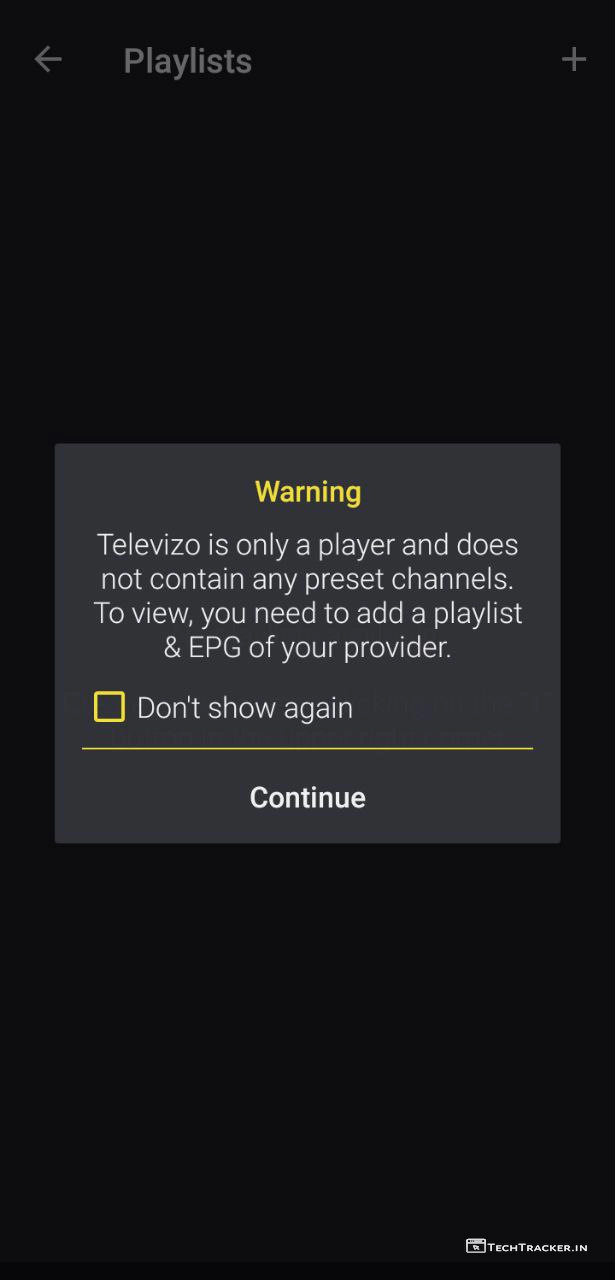Add a new playlist with plus icon

(x=573, y=60)
